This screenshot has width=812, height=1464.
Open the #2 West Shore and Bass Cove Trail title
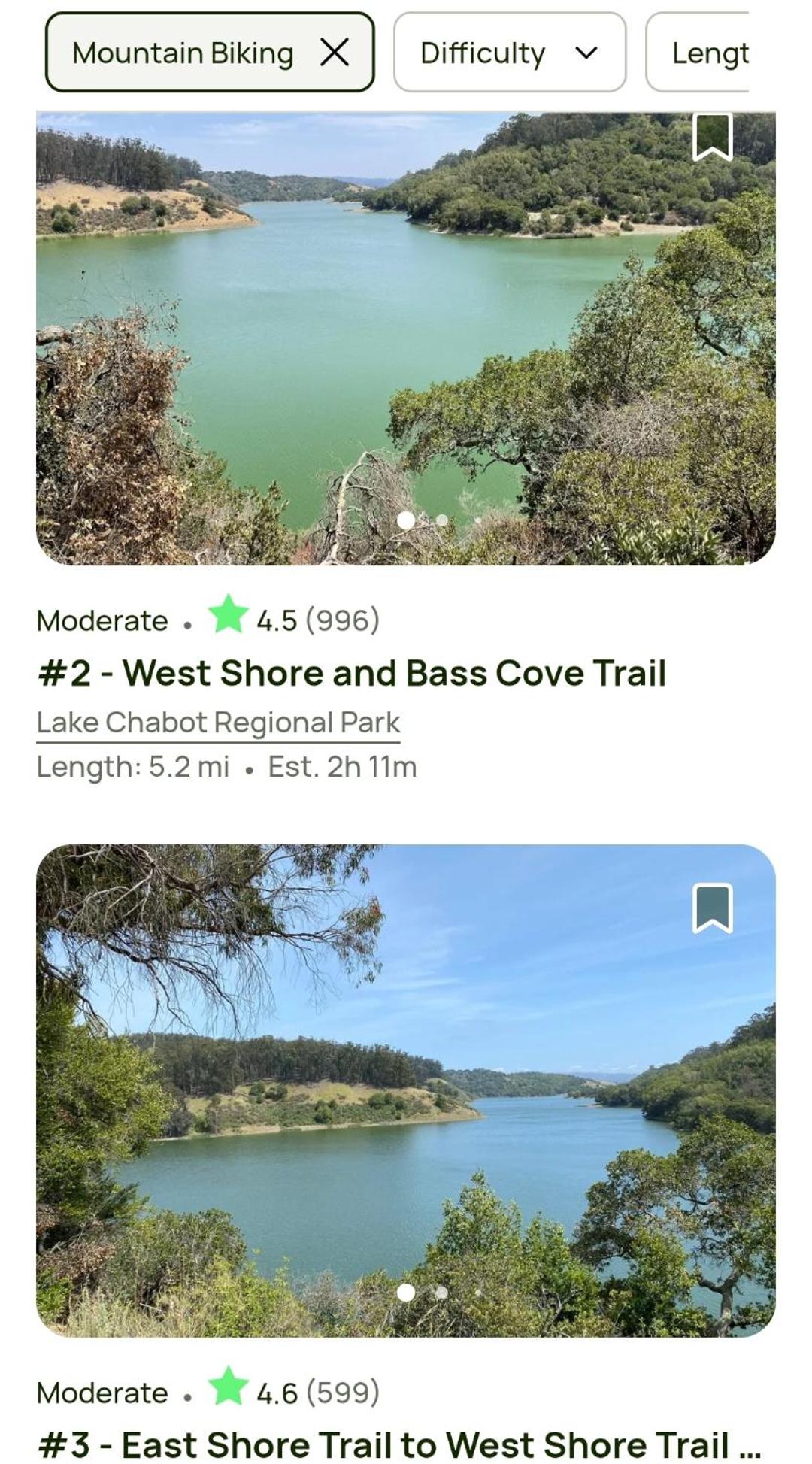(x=352, y=673)
